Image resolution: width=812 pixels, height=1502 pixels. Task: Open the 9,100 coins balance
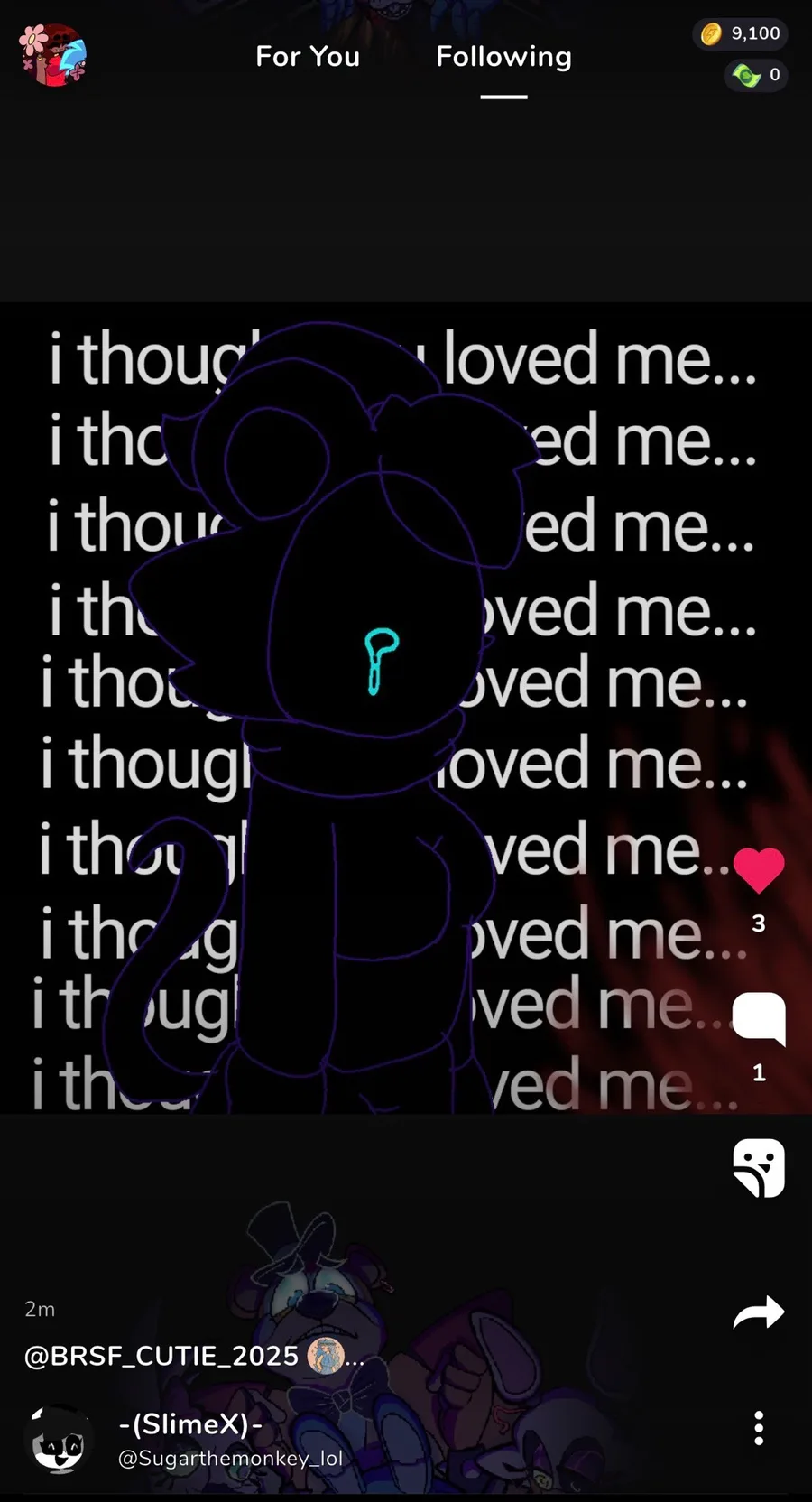(x=741, y=33)
